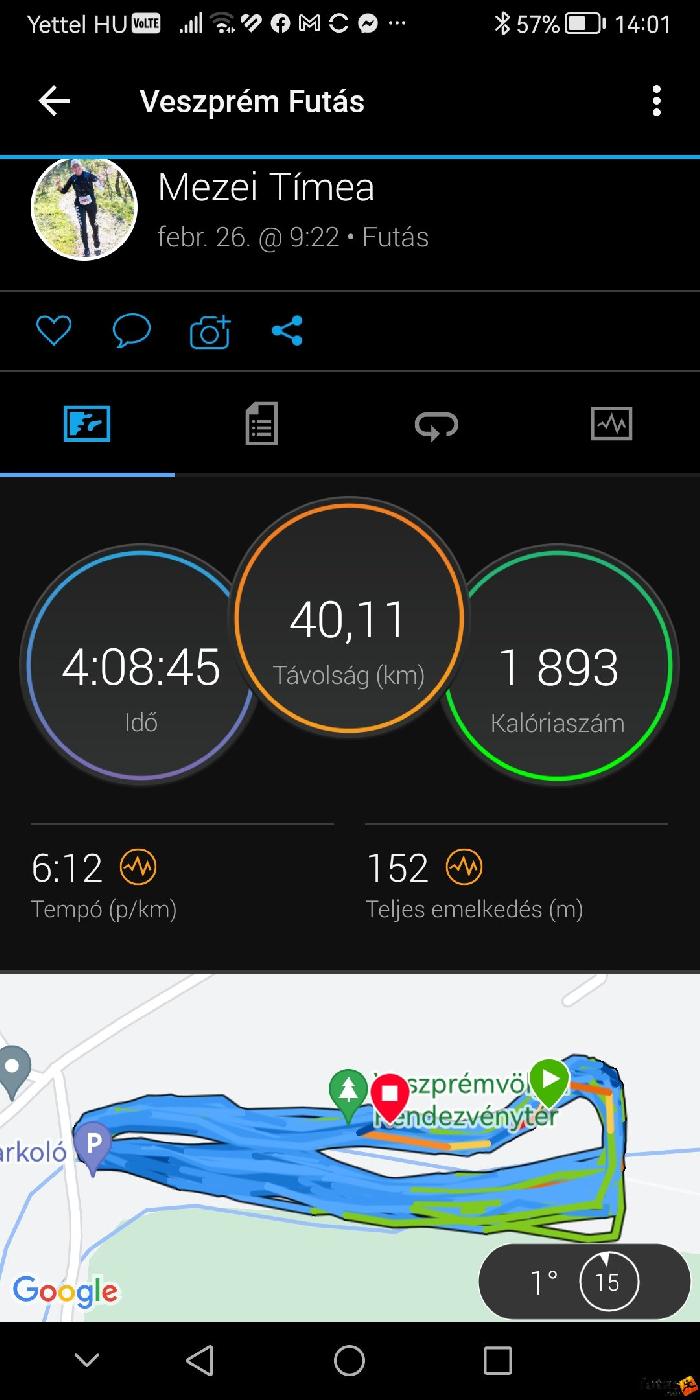Open recent apps view

click(497, 1360)
